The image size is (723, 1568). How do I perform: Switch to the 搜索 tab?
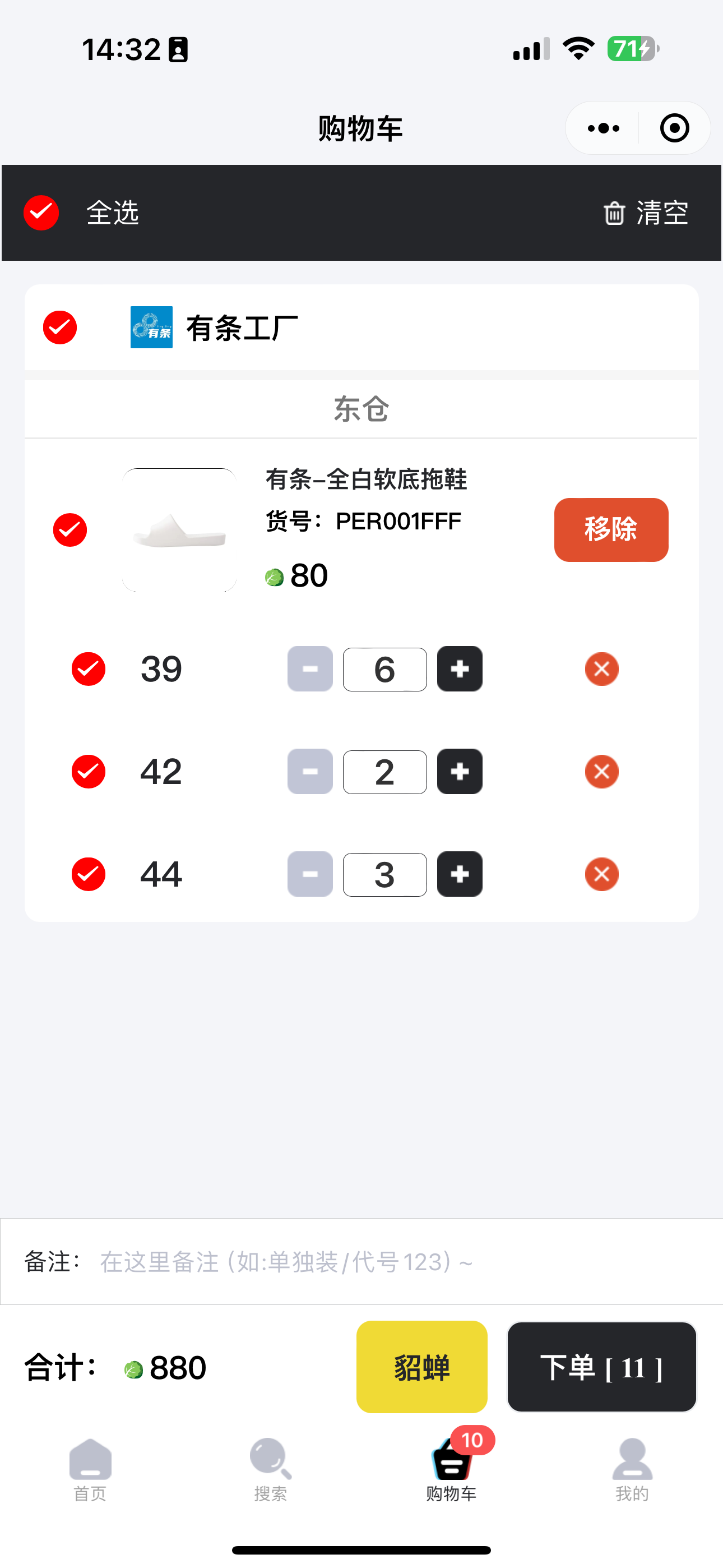271,1469
